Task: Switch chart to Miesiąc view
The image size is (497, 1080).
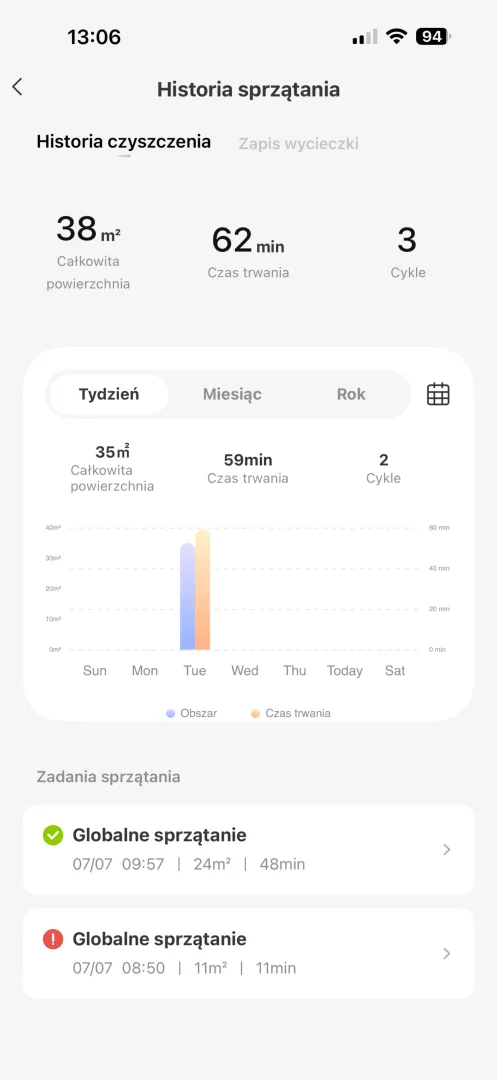Action: pos(232,394)
